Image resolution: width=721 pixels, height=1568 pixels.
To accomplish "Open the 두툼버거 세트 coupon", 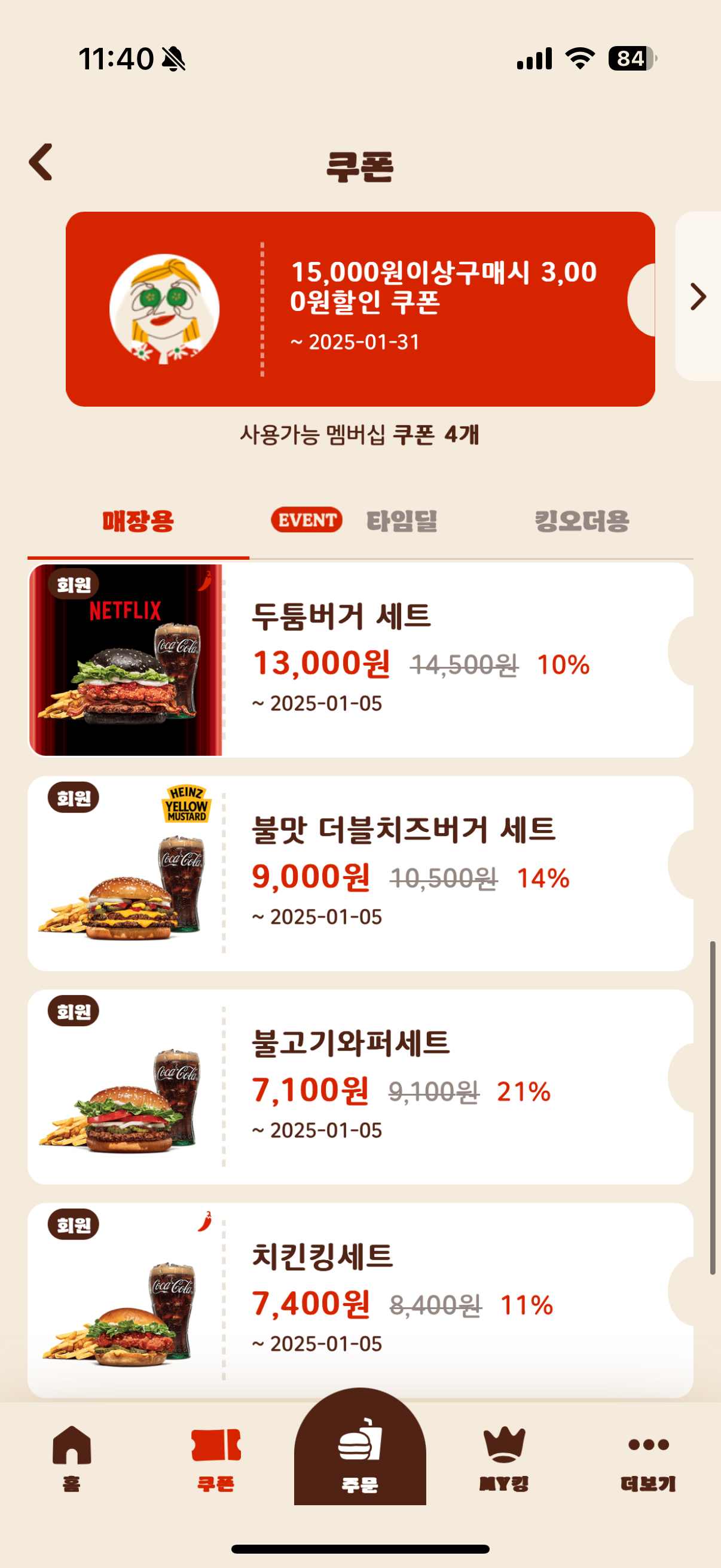I will [x=359, y=660].
